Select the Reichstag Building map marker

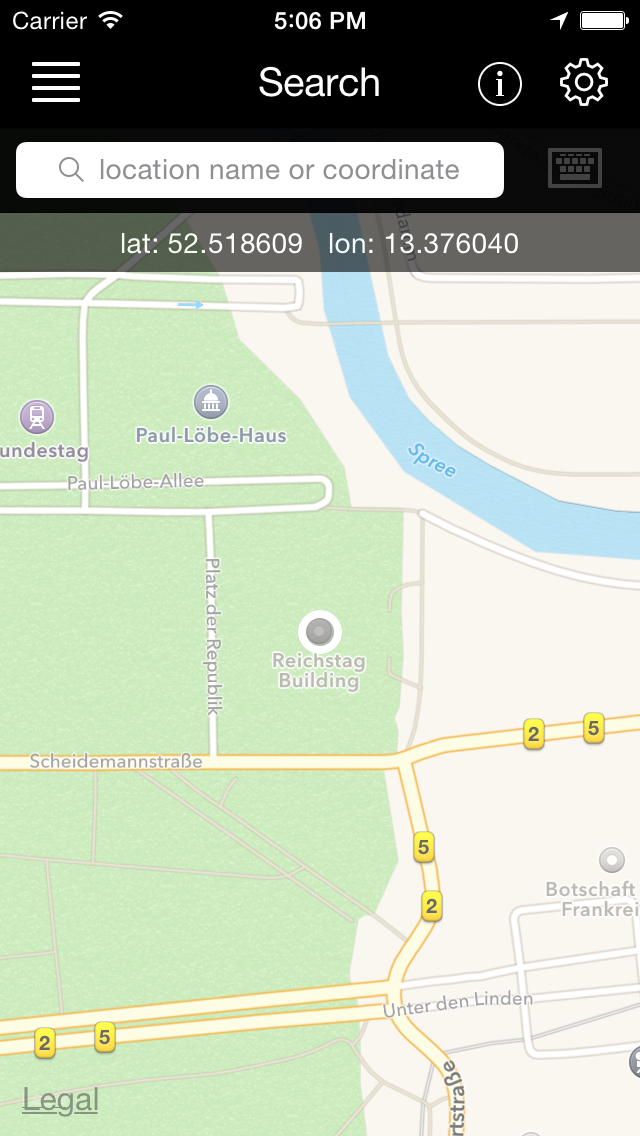click(x=320, y=631)
